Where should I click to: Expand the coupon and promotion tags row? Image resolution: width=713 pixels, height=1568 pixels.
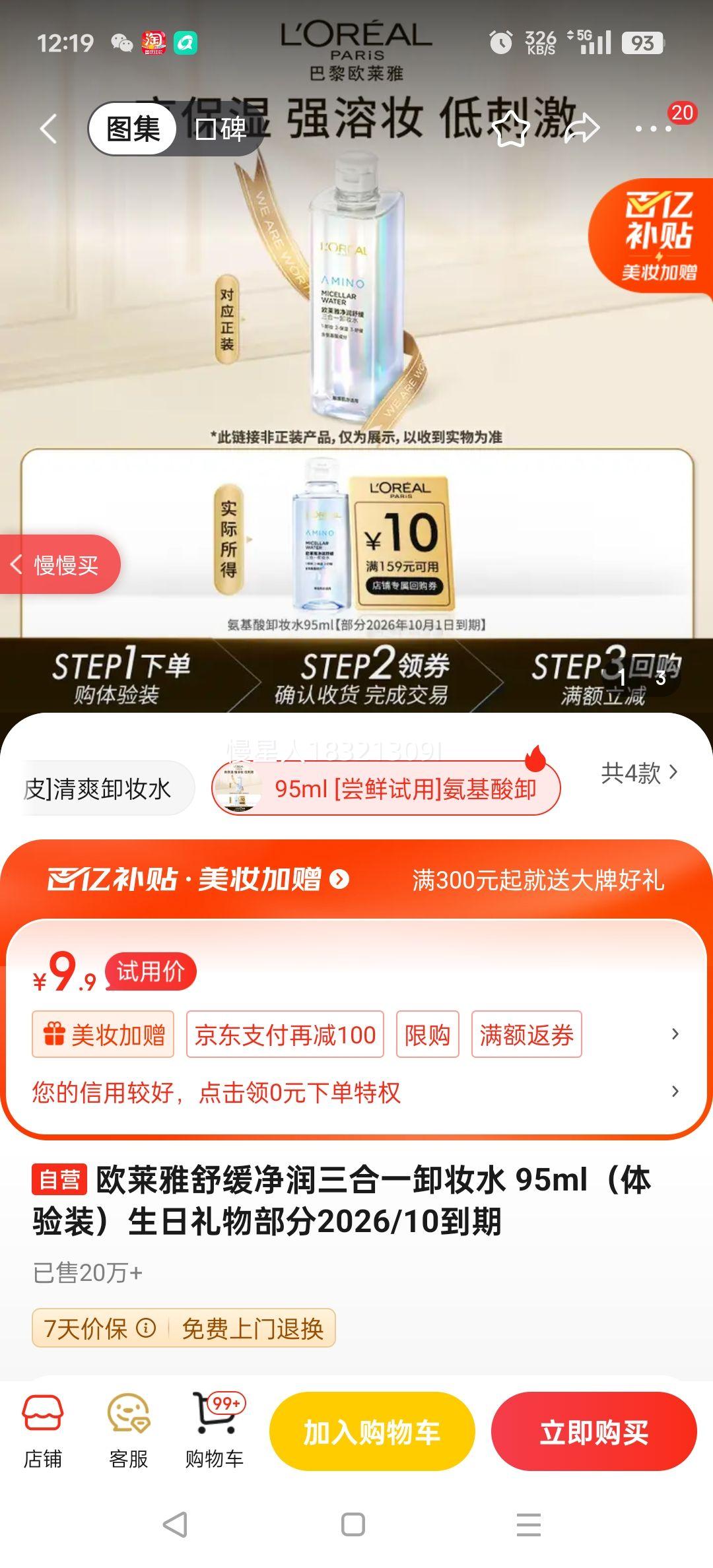tap(674, 1034)
